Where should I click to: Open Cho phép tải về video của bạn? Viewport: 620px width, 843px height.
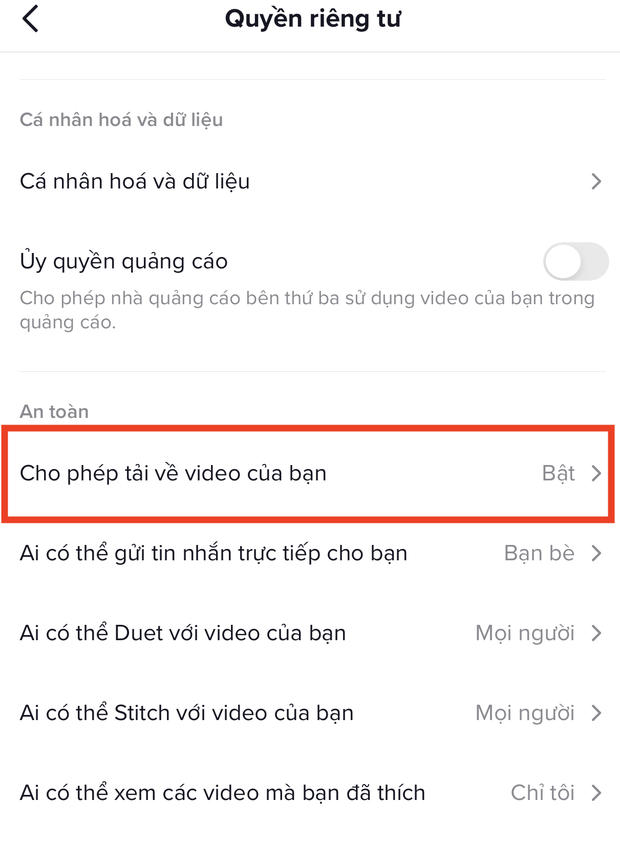click(310, 474)
